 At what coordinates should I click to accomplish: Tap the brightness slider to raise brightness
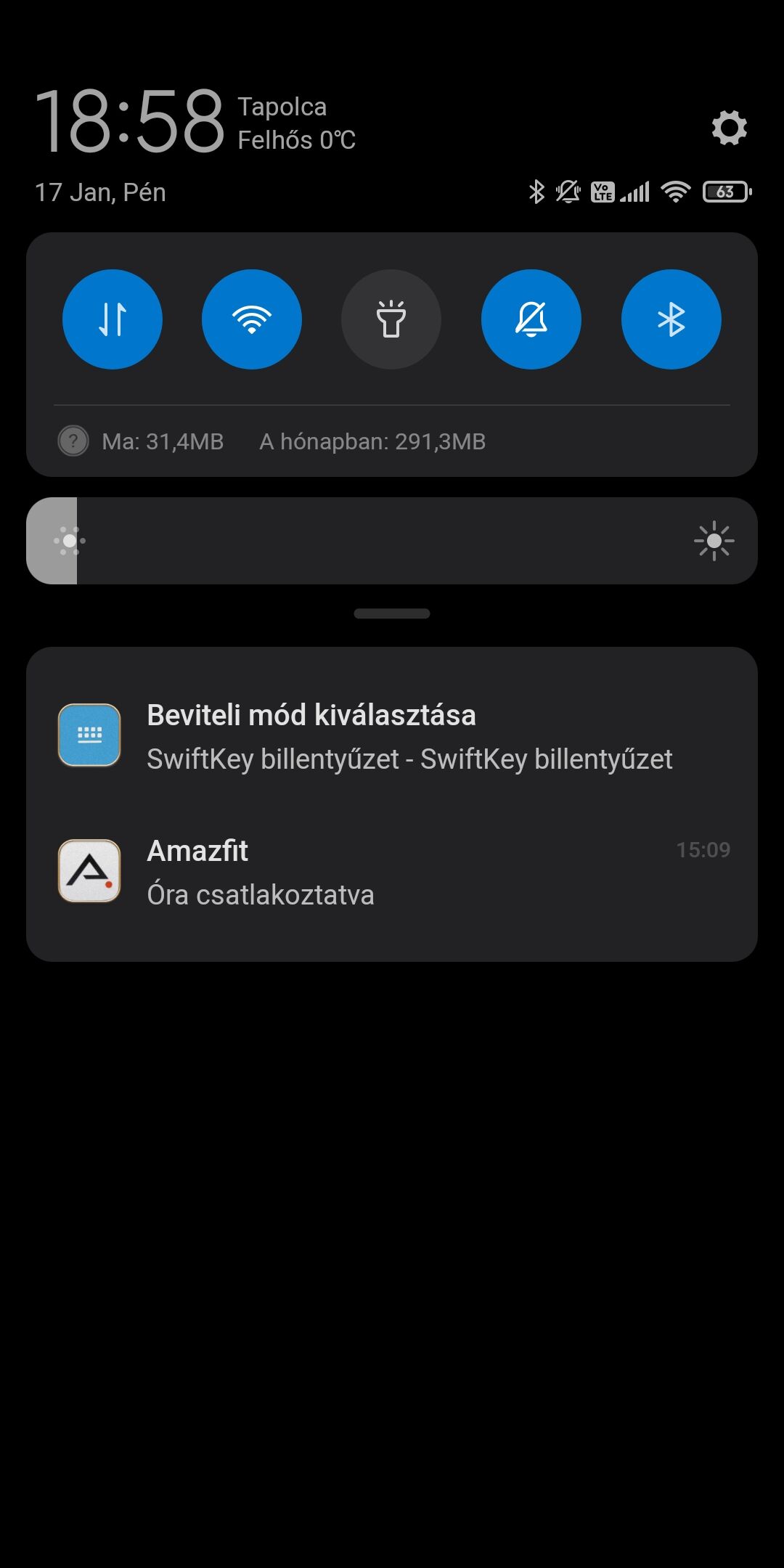pos(392,541)
